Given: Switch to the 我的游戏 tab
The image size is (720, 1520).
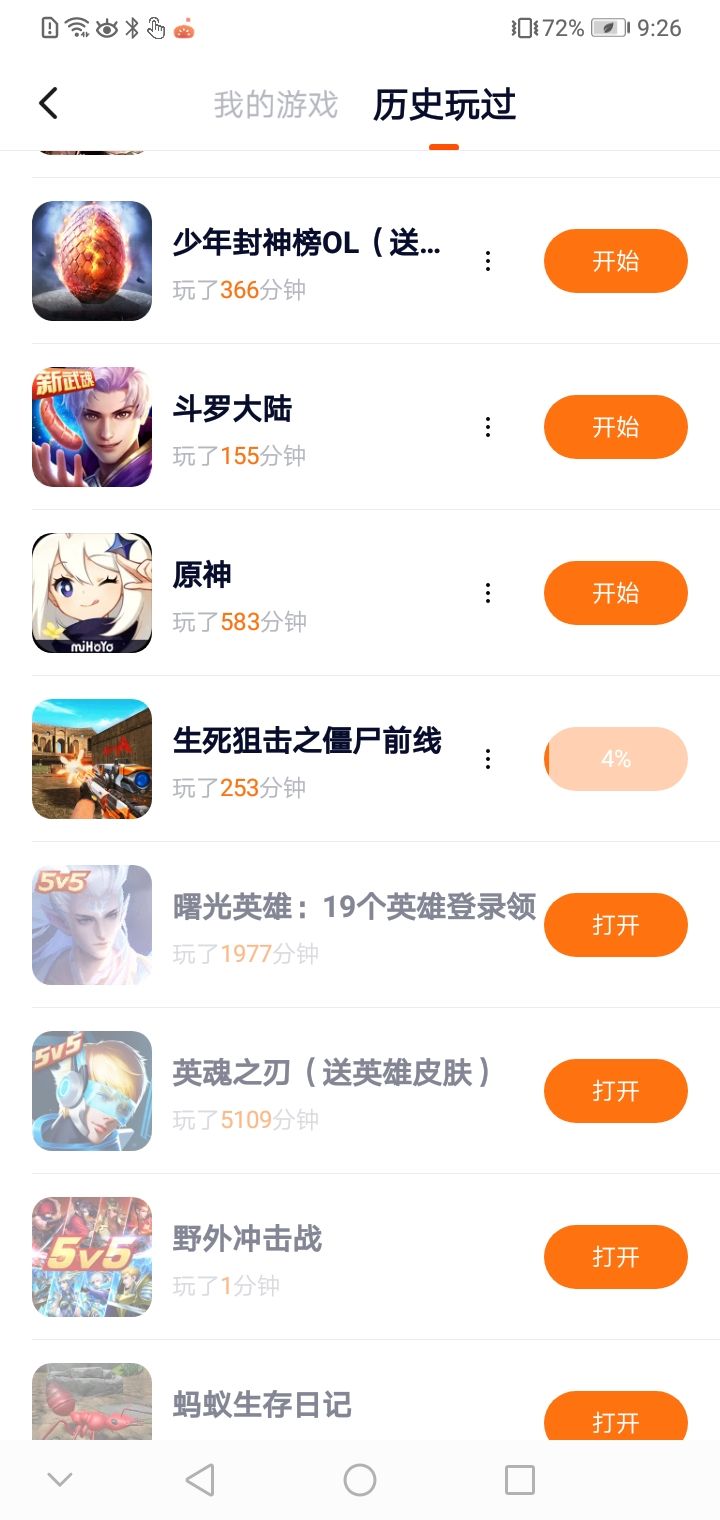Looking at the screenshot, I should (276, 105).
